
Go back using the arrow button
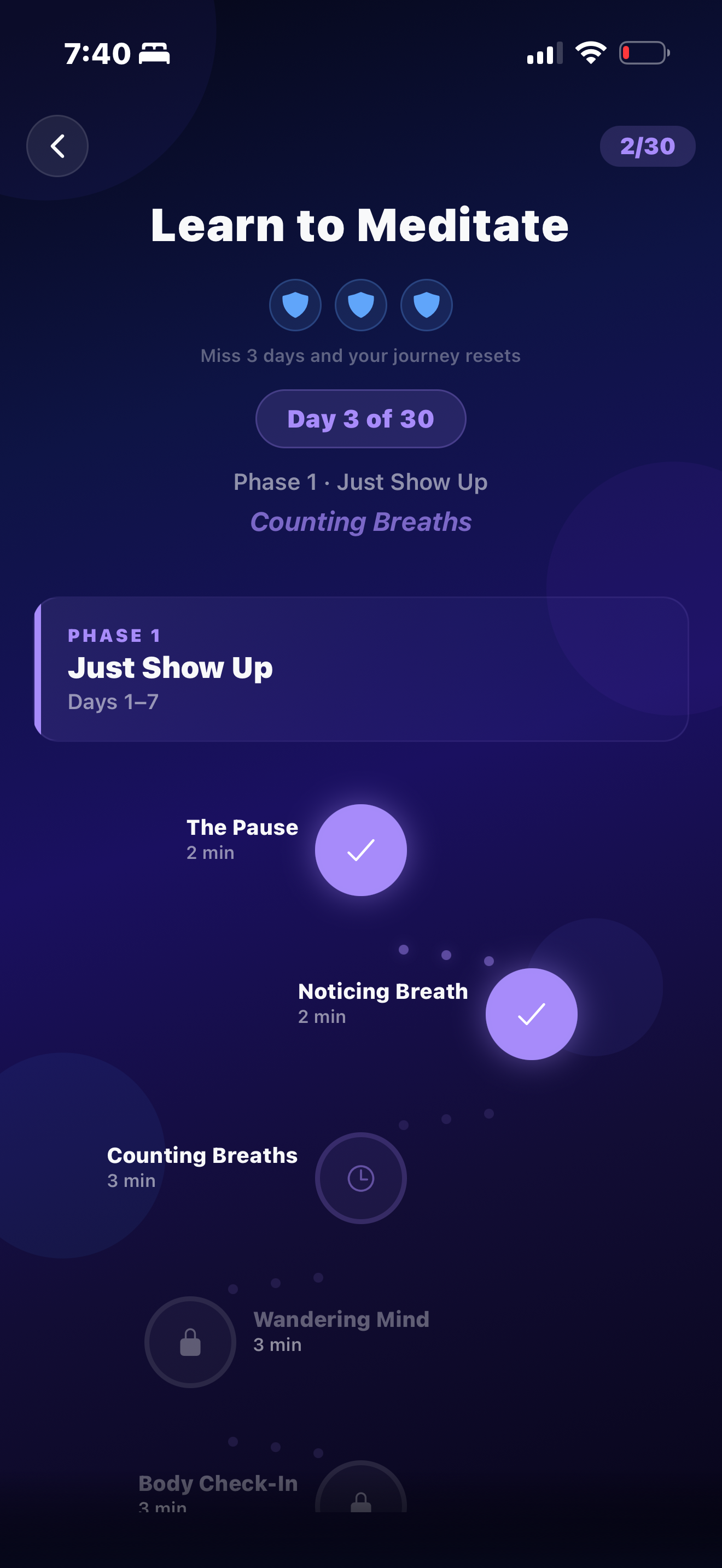57,146
